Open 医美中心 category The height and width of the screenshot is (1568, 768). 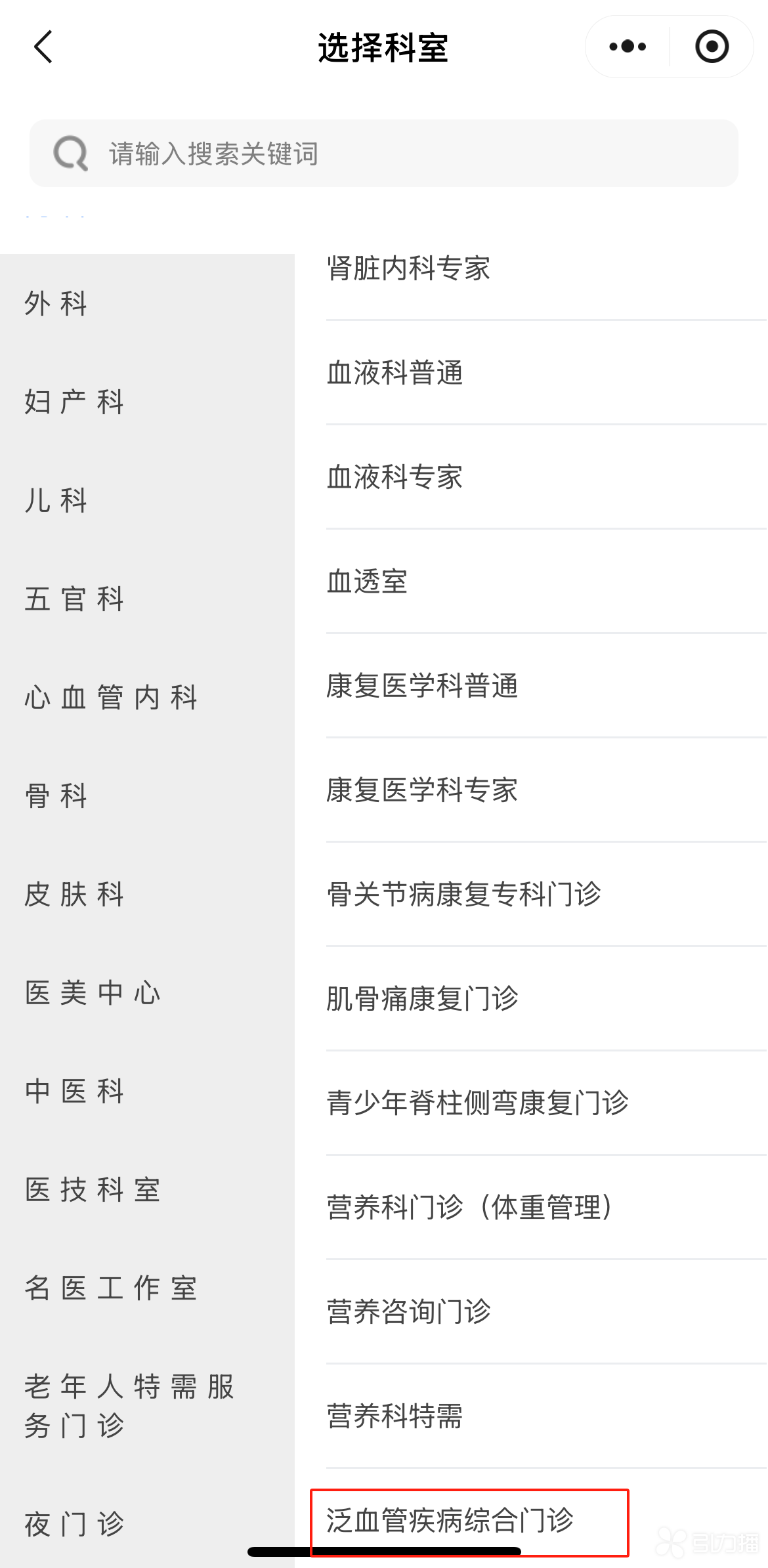click(93, 993)
